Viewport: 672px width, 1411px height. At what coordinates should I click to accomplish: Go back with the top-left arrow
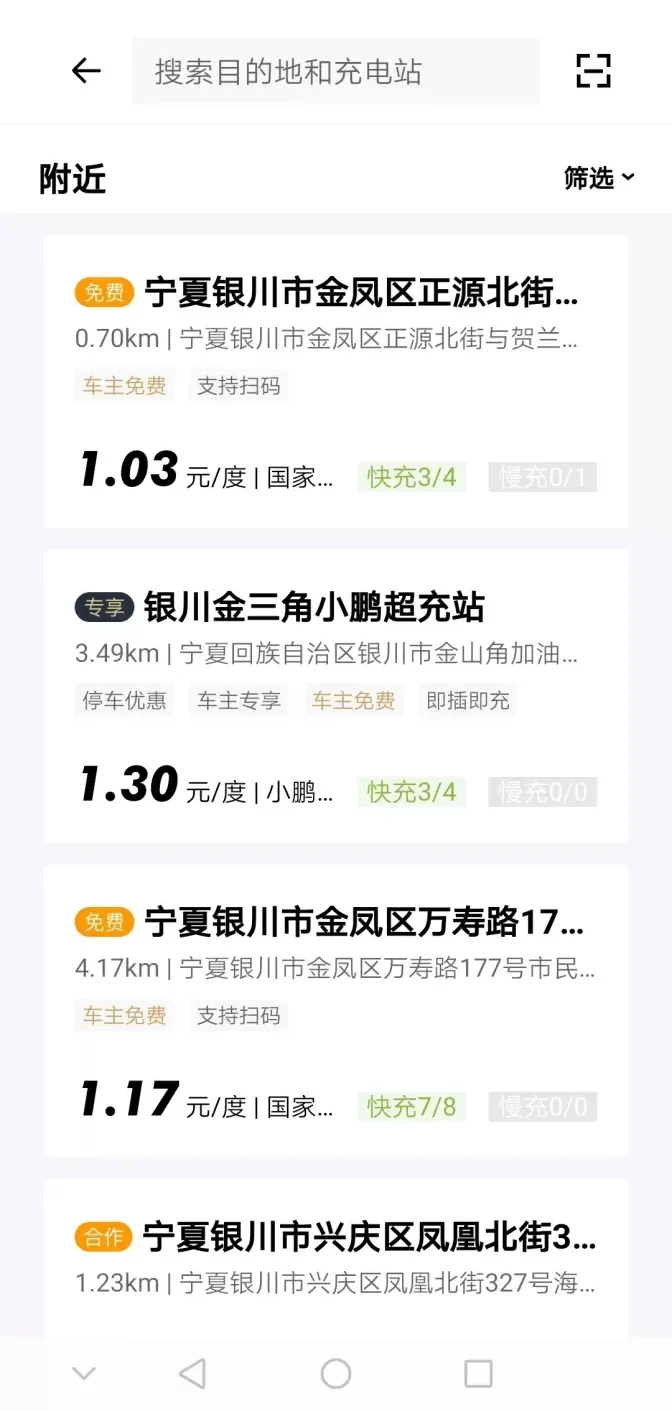pos(86,71)
